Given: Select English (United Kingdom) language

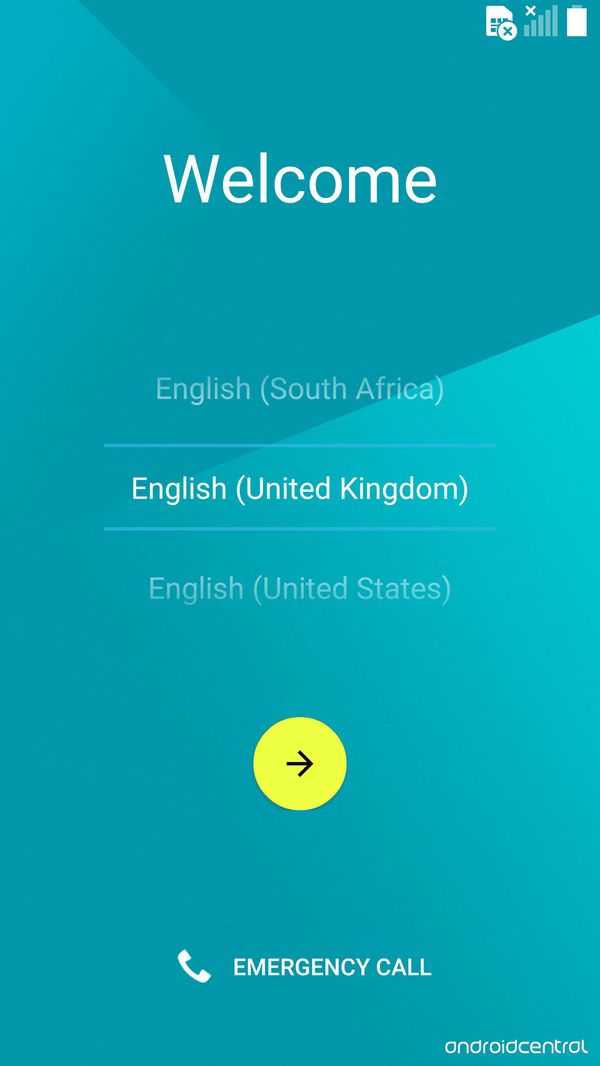Looking at the screenshot, I should pos(300,489).
